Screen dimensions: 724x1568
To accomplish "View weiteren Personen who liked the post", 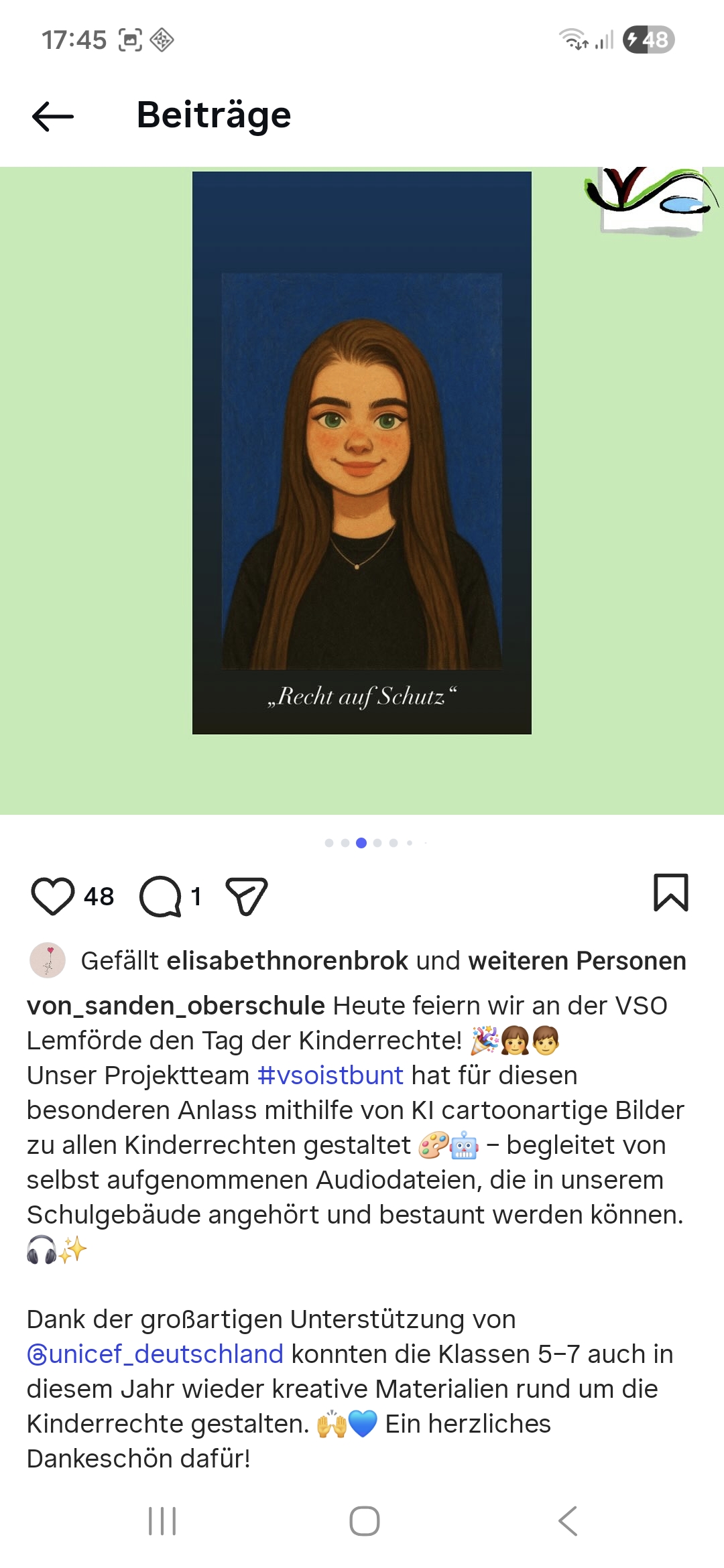I will [x=577, y=961].
